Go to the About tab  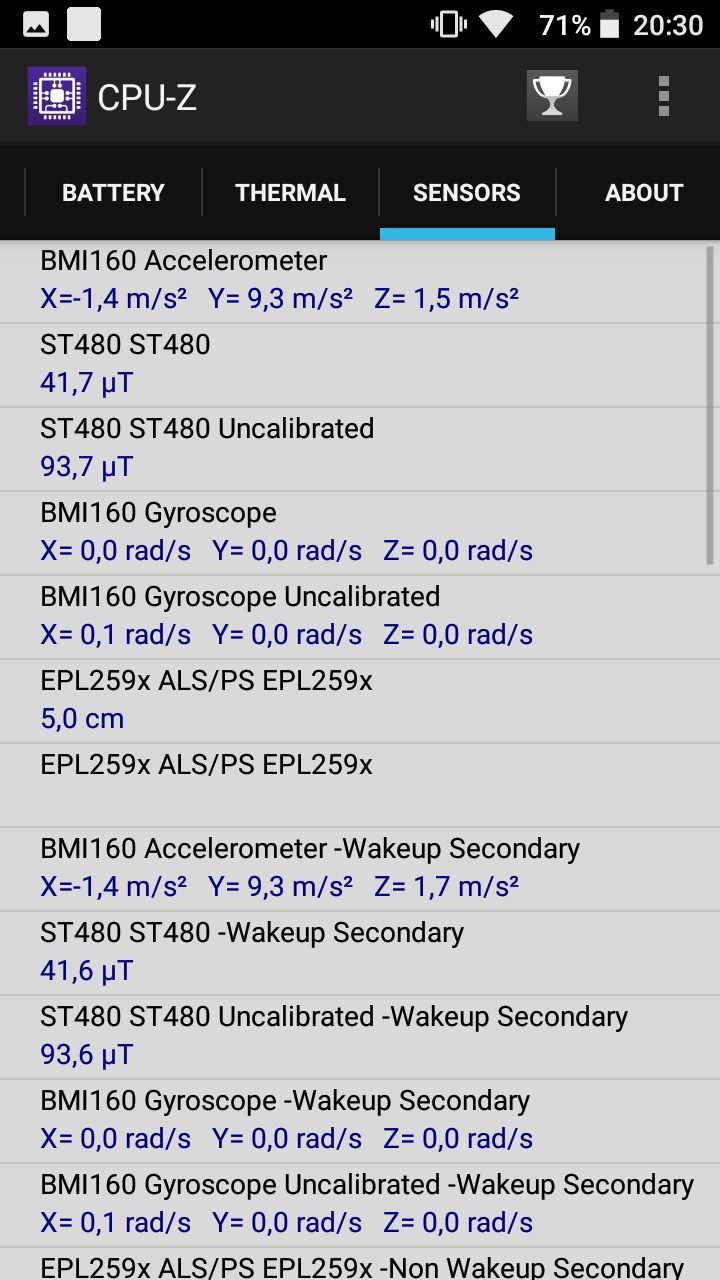click(x=644, y=193)
